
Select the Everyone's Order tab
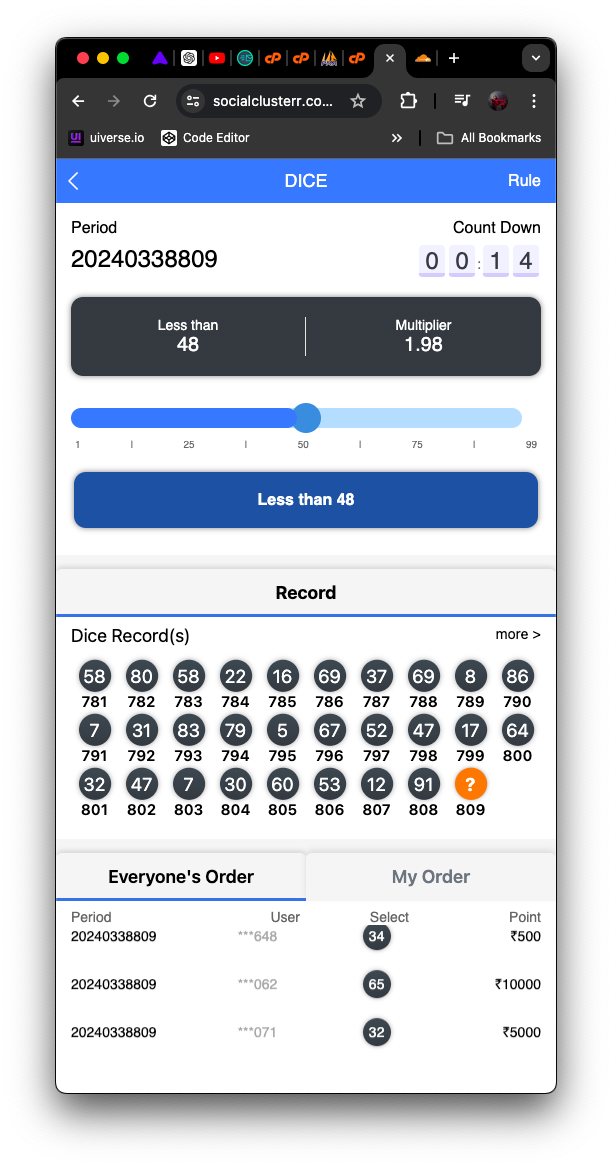(x=181, y=877)
